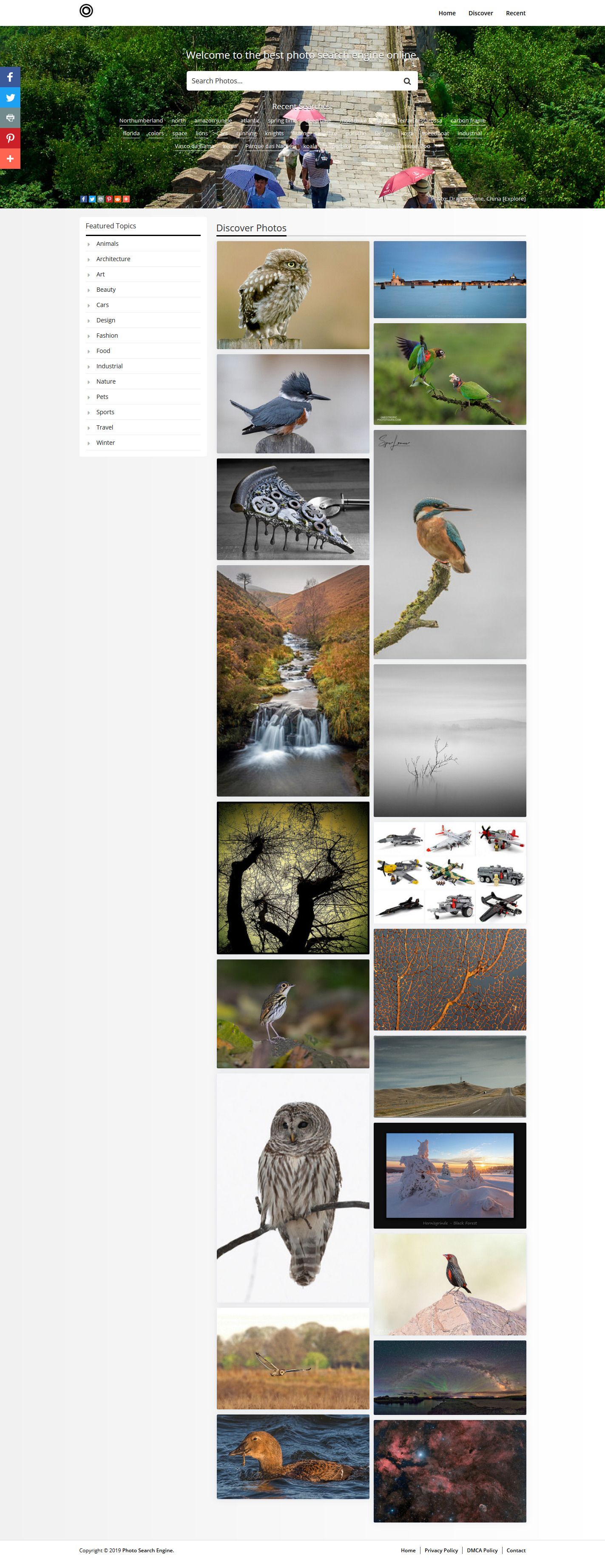Tap the florida recent search tag
Screen dimensions: 605x1568
[131, 133]
